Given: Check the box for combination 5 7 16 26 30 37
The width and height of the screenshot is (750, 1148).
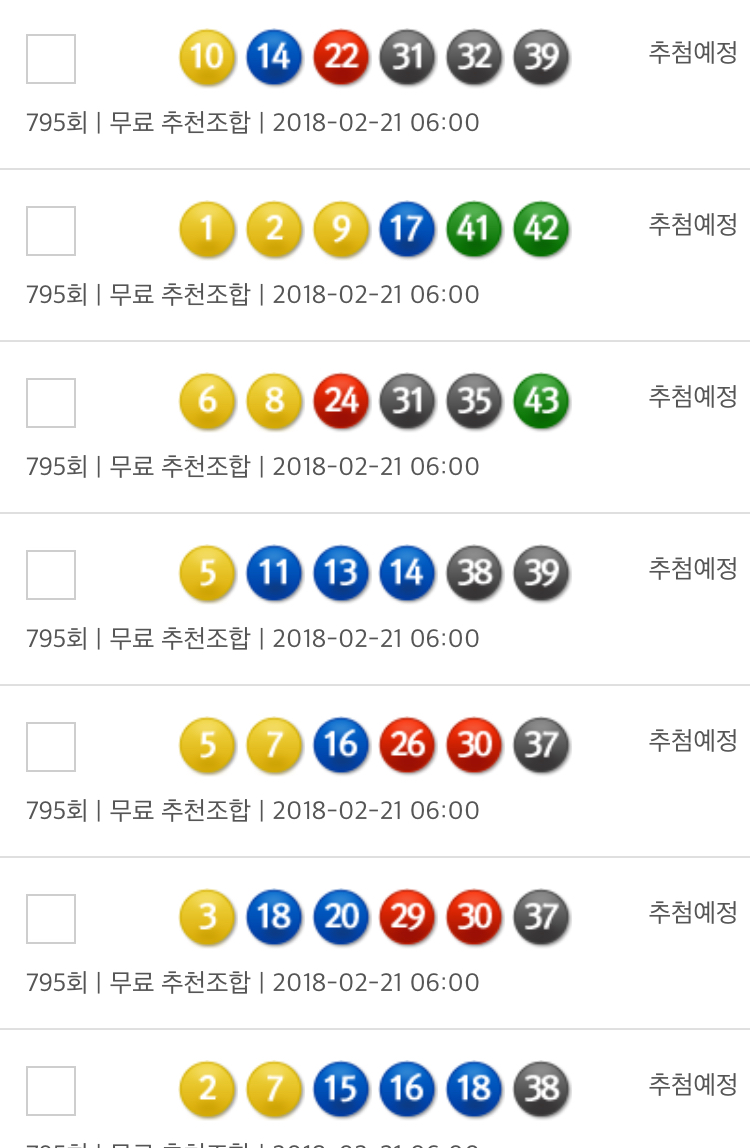Looking at the screenshot, I should (51, 747).
